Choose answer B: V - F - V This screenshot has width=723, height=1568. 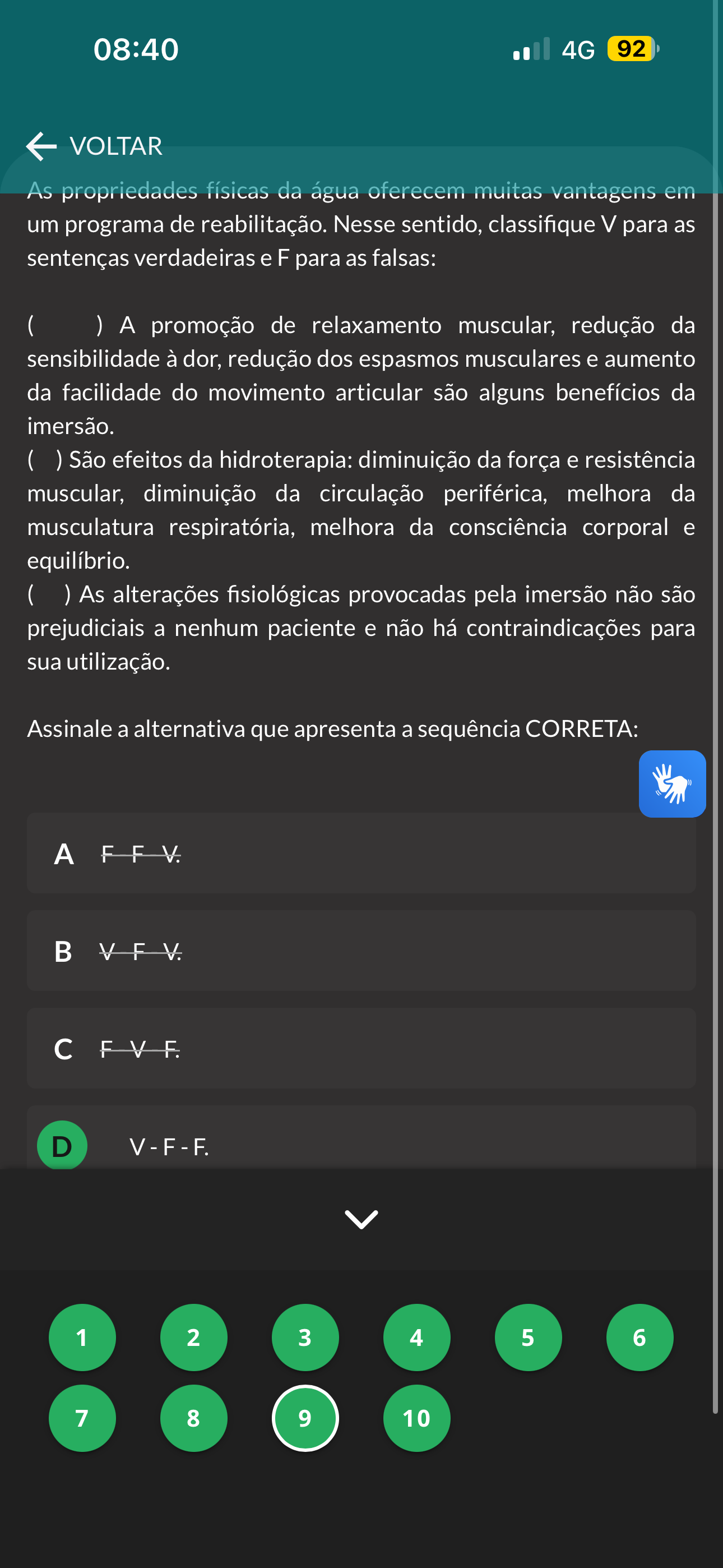[x=361, y=951]
